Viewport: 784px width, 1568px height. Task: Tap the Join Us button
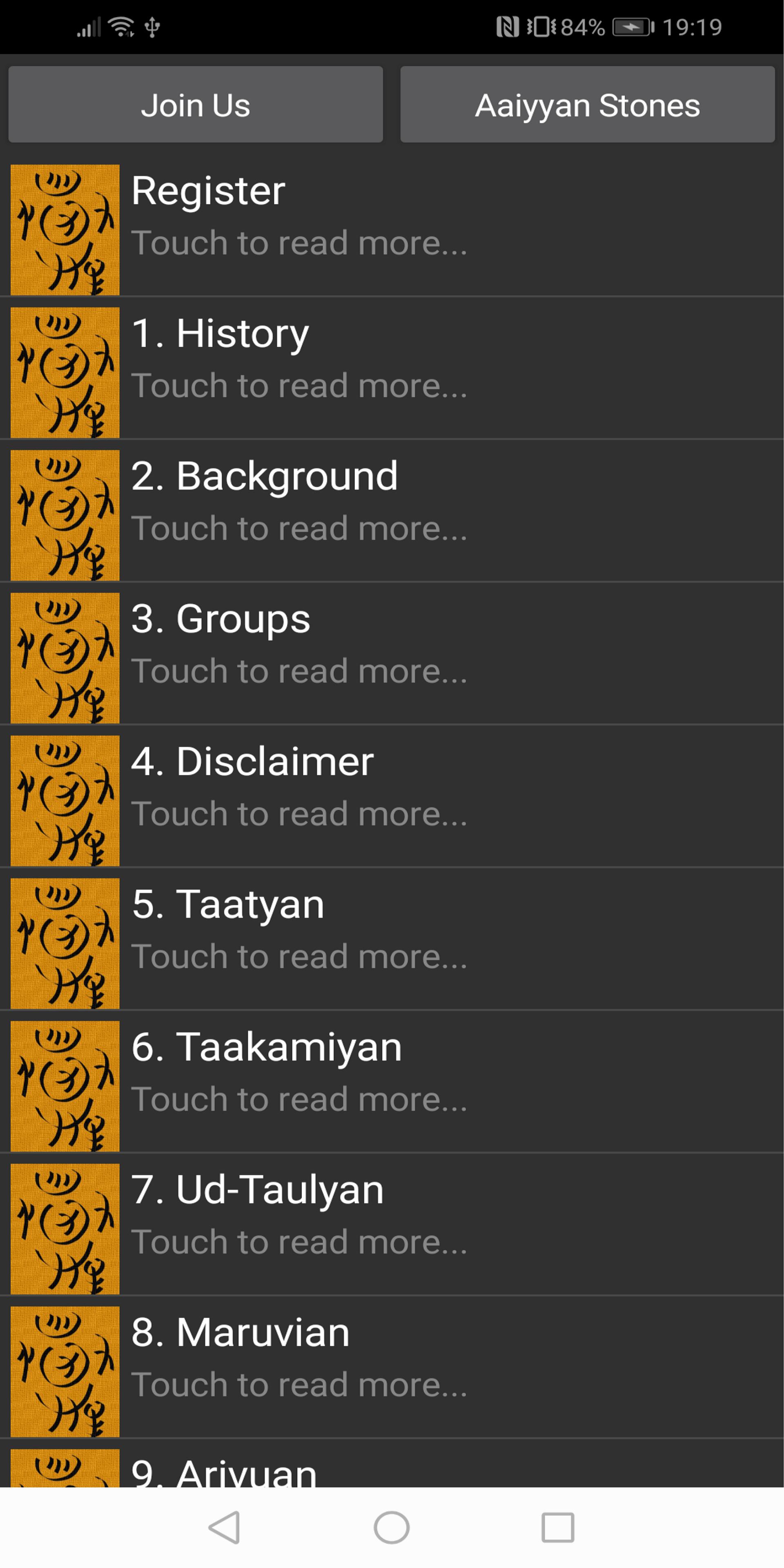coord(196,105)
